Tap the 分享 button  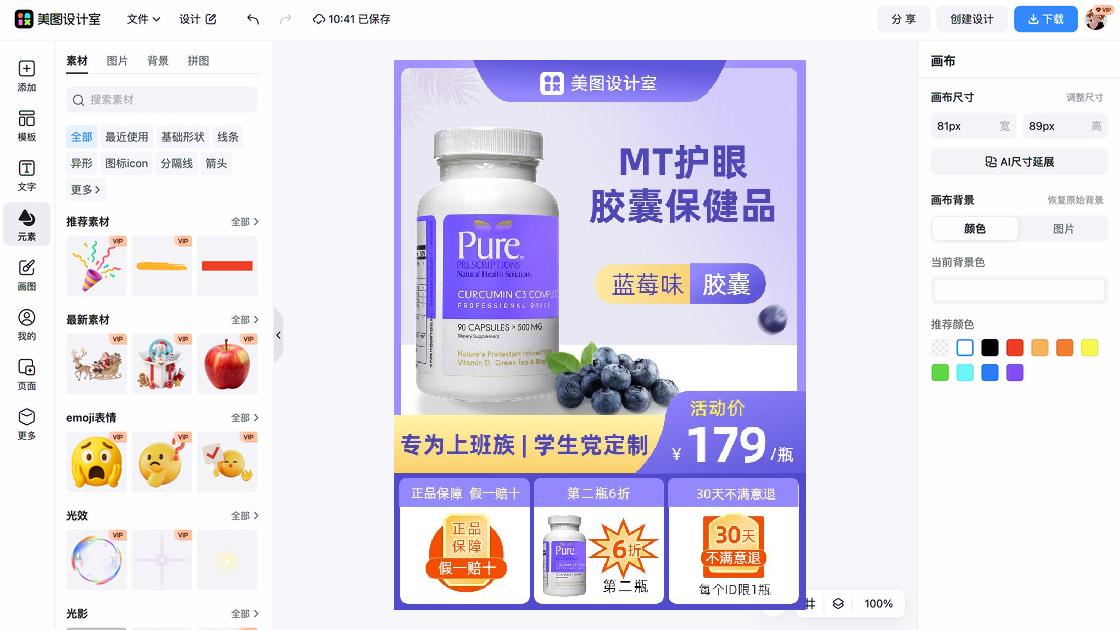click(903, 19)
